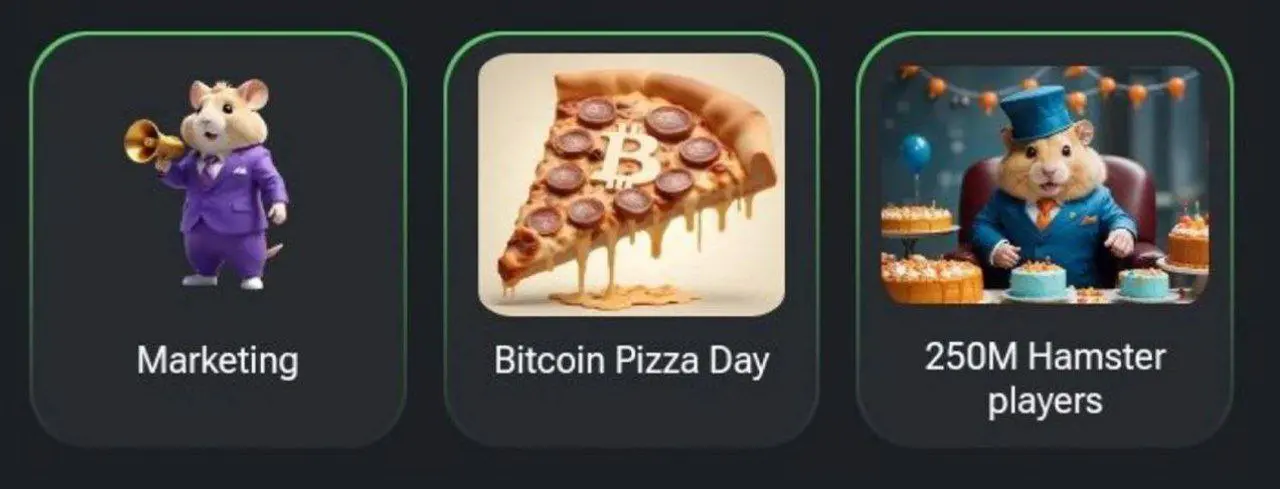Tap the 250M Hamster players card

[x=1044, y=240]
